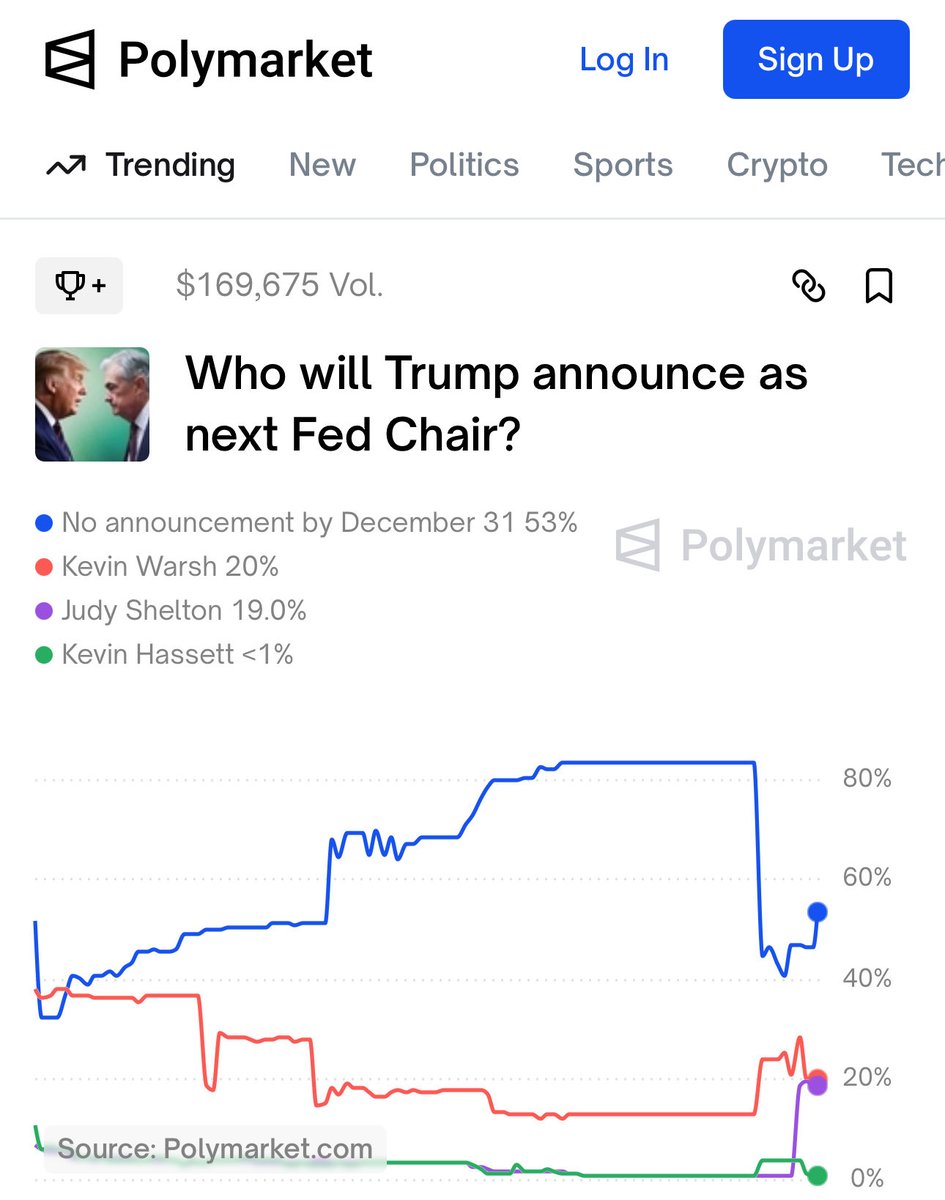Click the green chart endpoint dot

click(817, 1178)
